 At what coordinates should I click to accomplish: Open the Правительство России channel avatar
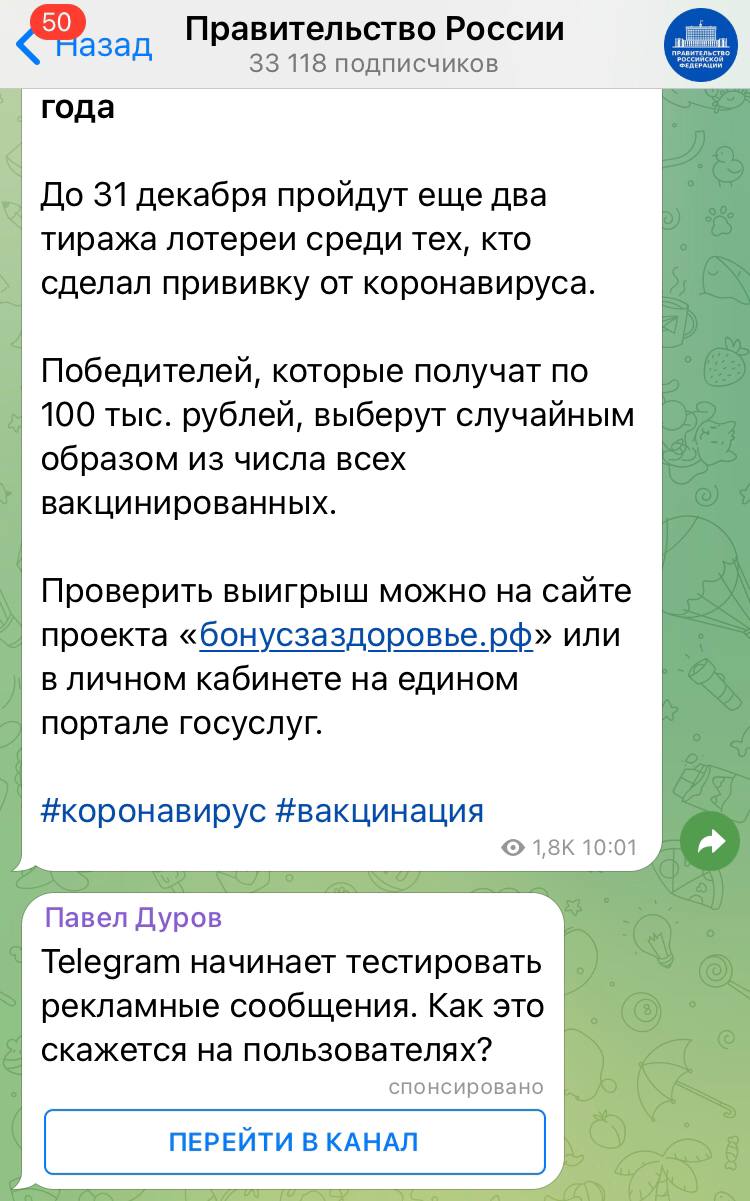point(701,45)
